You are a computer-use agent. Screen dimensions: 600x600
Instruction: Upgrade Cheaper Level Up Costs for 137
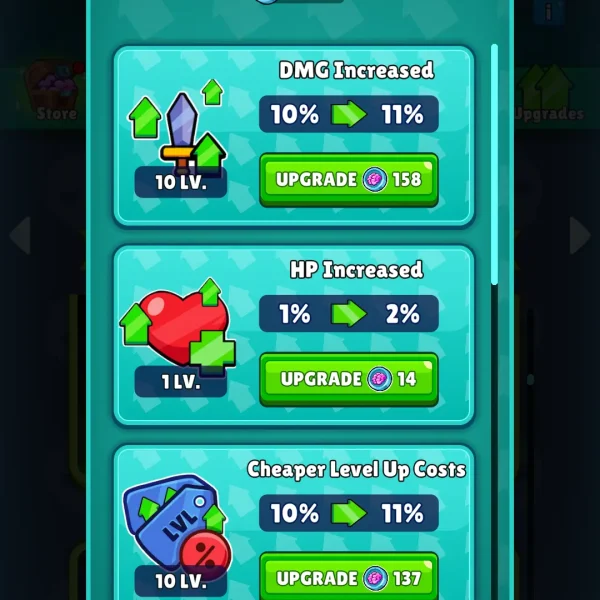348,577
